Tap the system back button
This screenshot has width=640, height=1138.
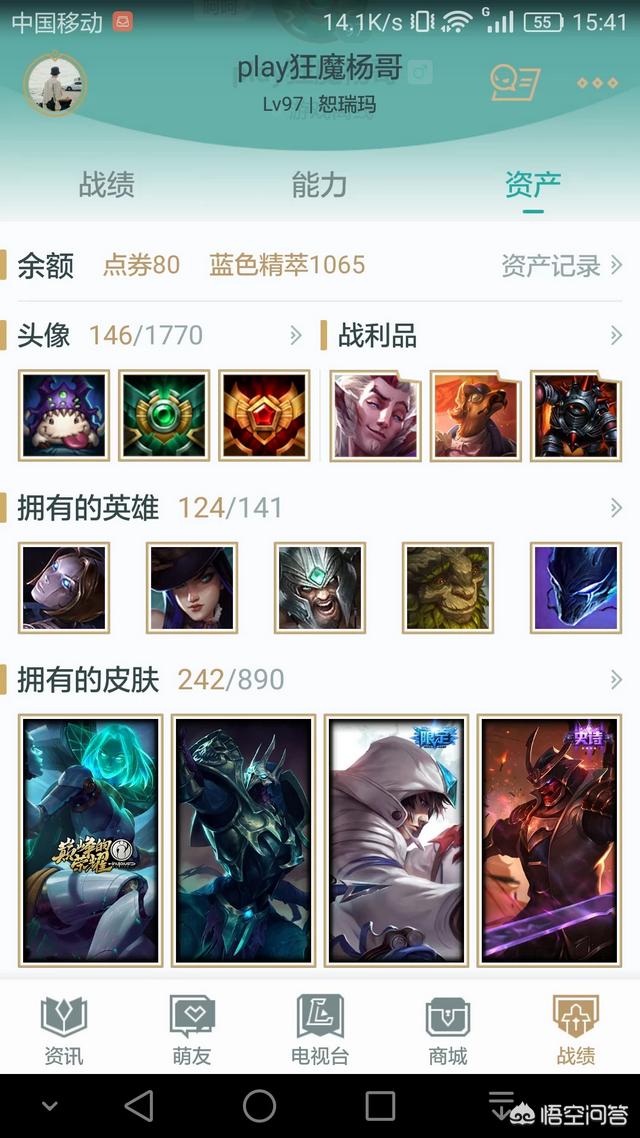(139, 1106)
